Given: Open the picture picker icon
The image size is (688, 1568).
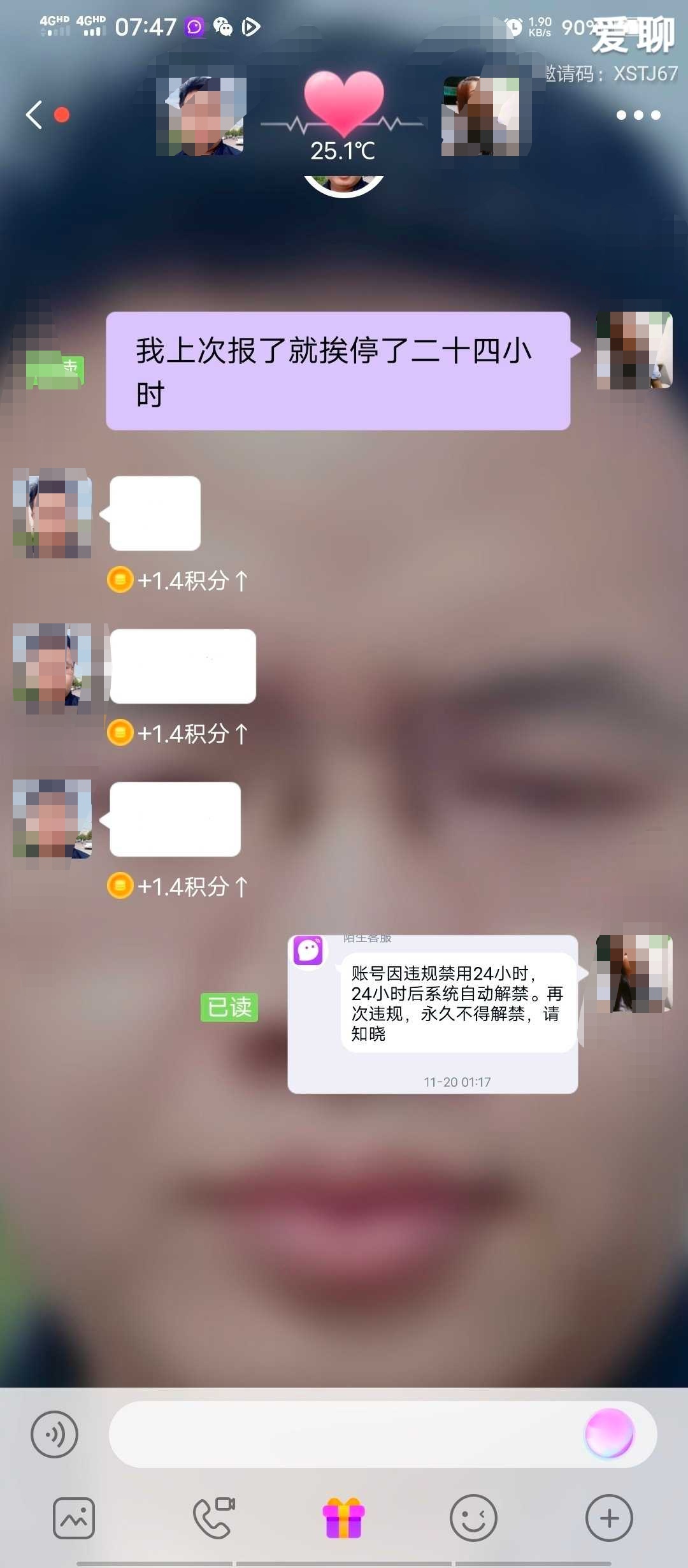Looking at the screenshot, I should point(74,1518).
